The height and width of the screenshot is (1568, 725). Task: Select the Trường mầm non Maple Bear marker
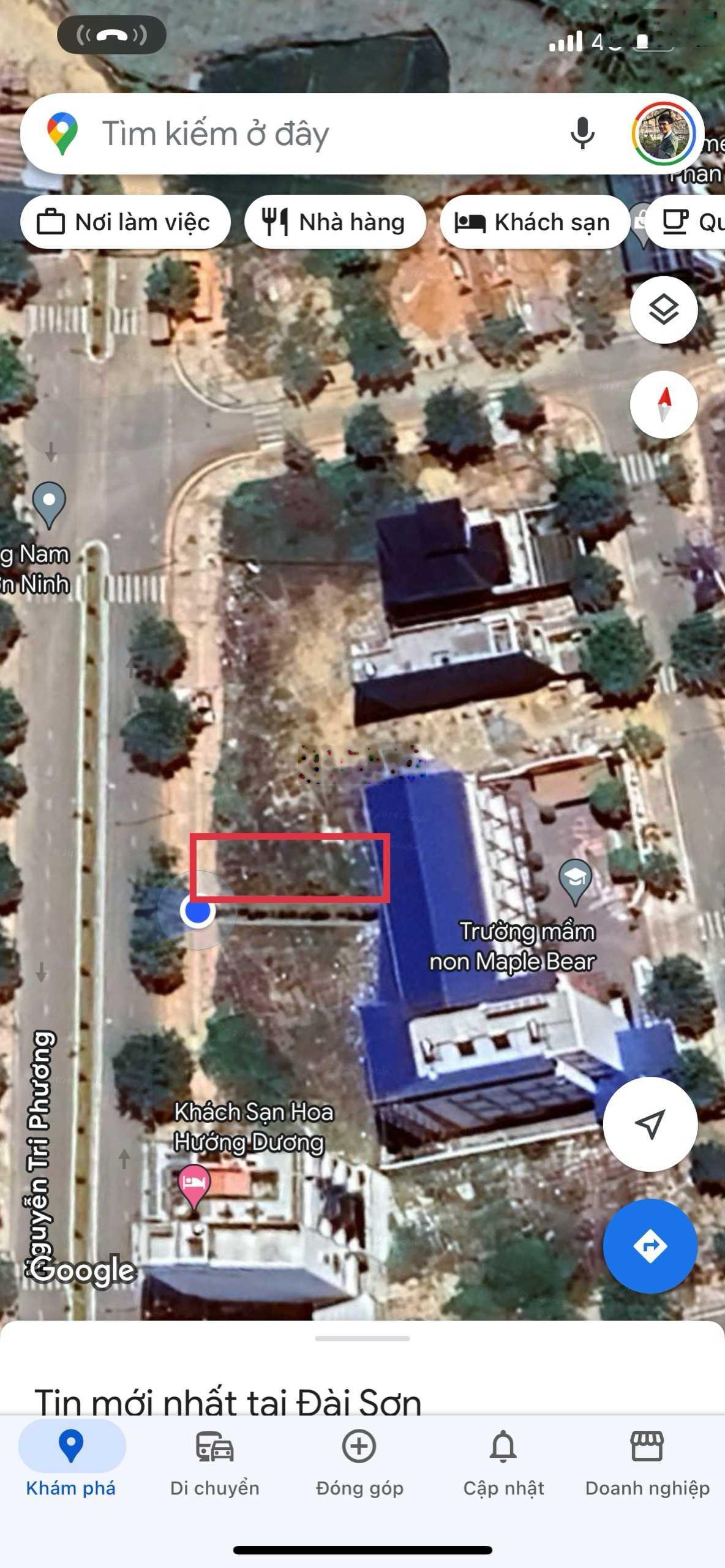[x=575, y=881]
